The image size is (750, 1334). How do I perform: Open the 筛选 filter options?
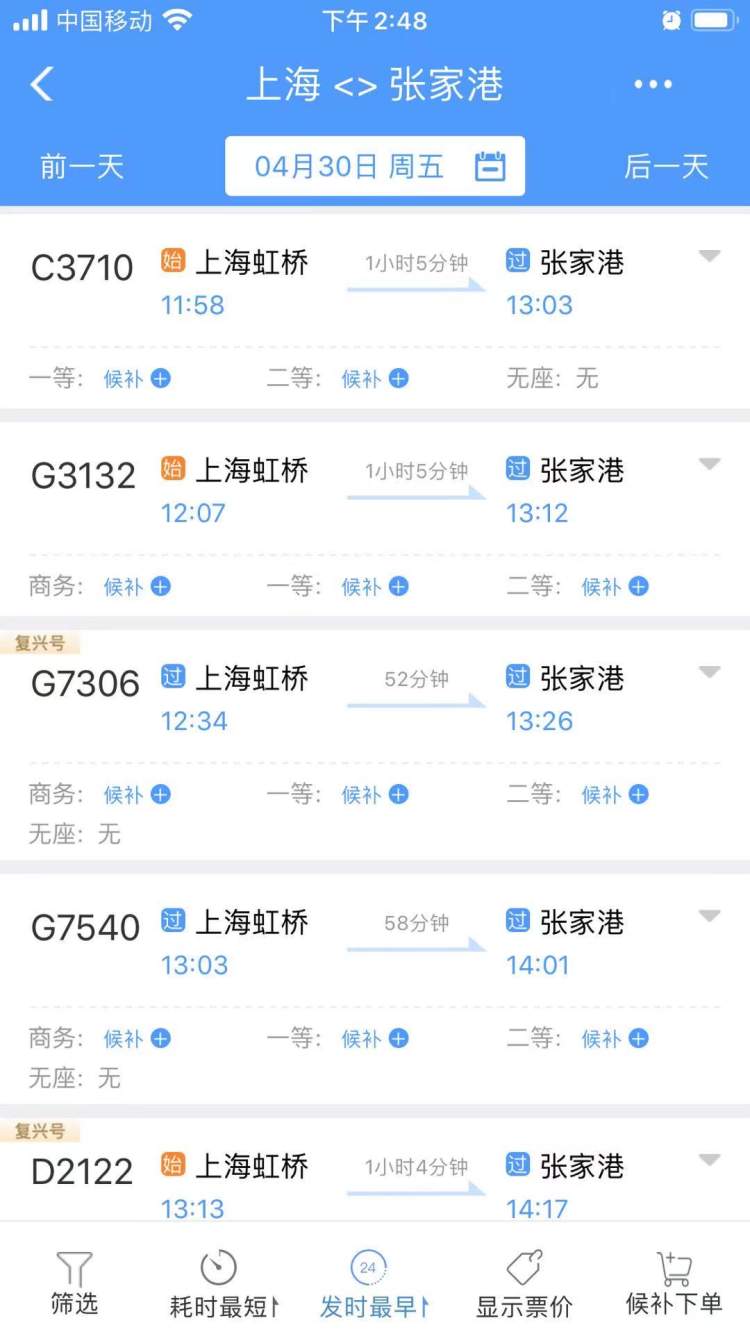tap(75, 1283)
